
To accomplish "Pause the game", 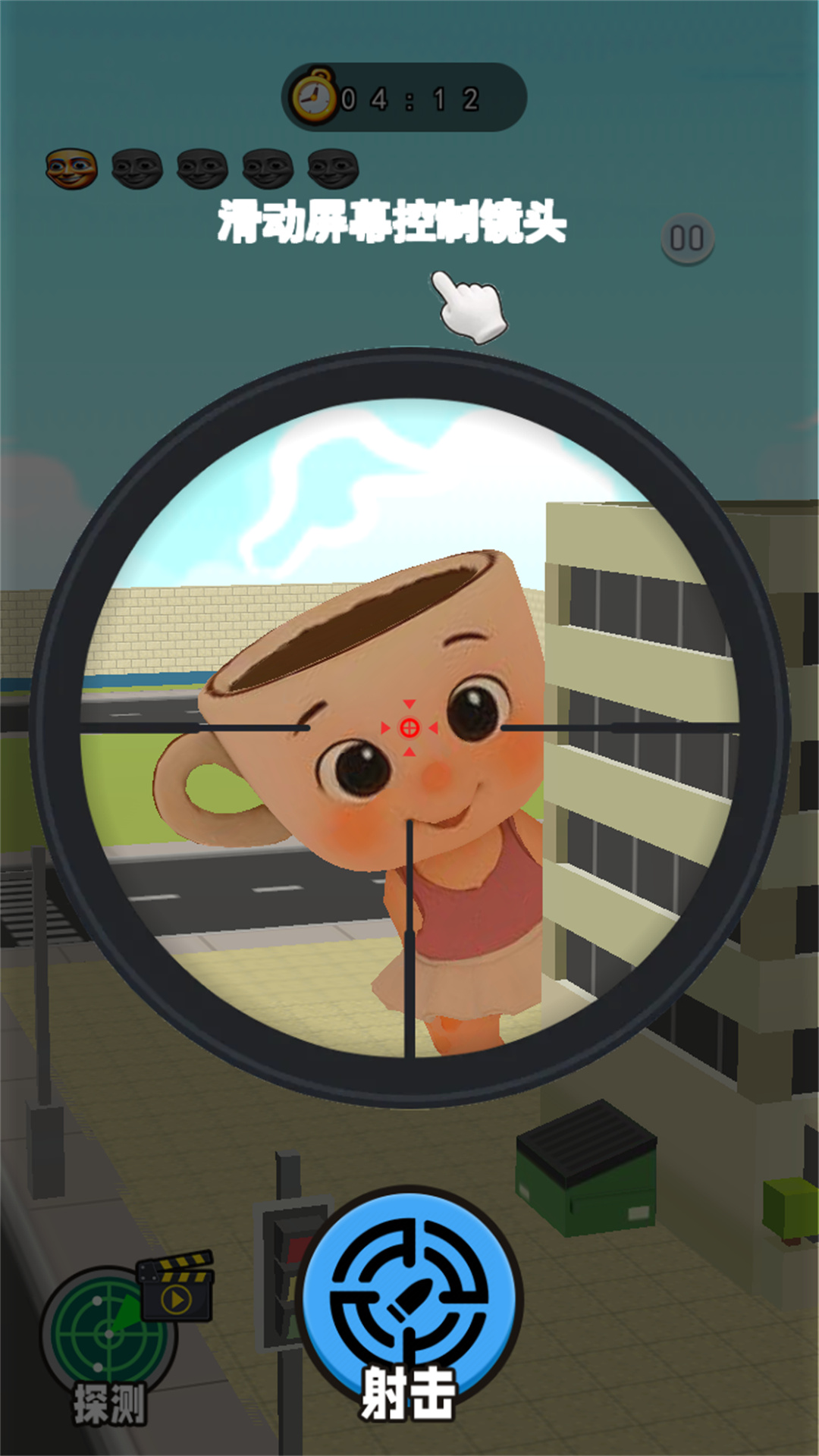I will (x=687, y=239).
